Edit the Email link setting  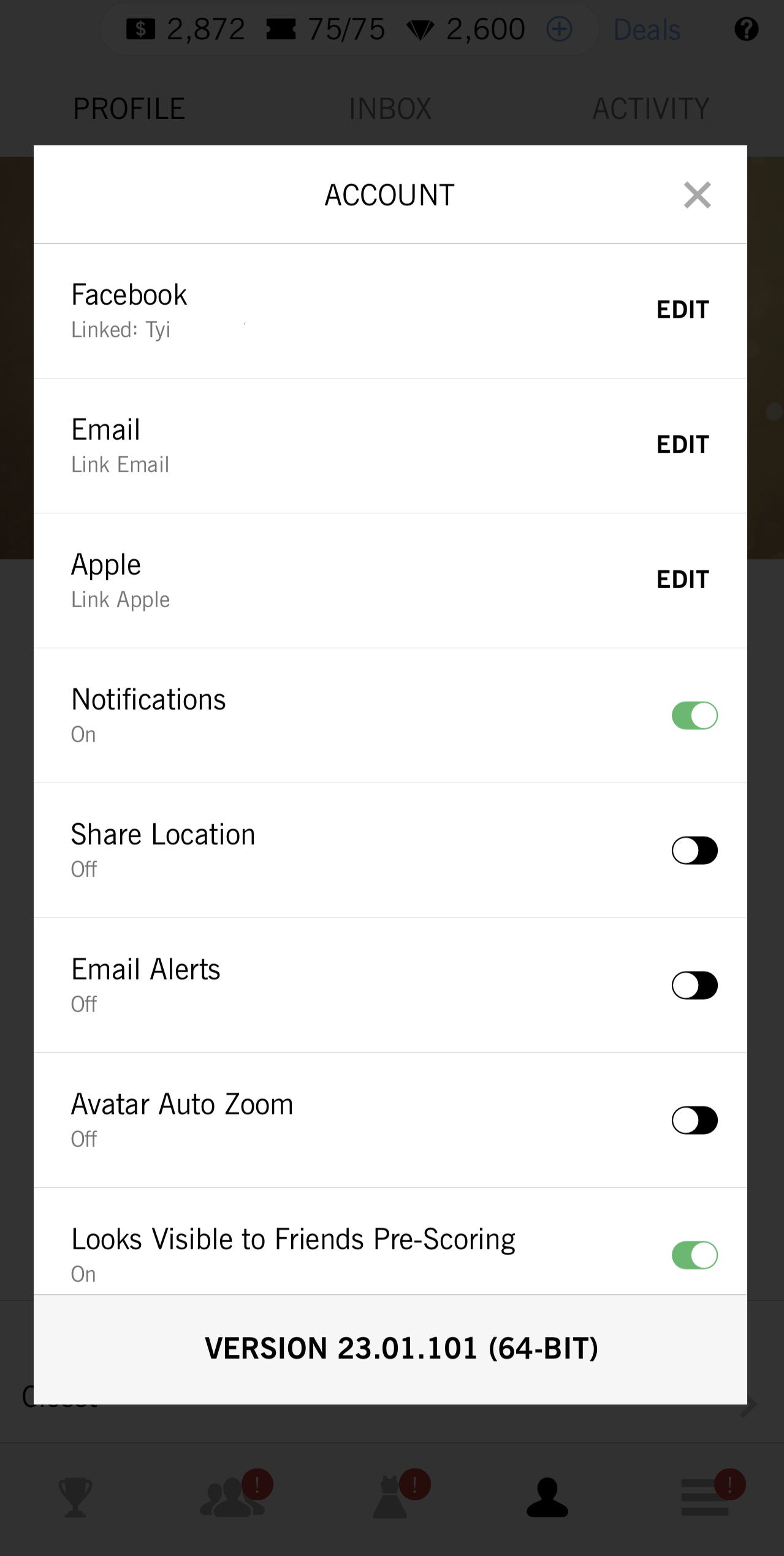pos(682,445)
